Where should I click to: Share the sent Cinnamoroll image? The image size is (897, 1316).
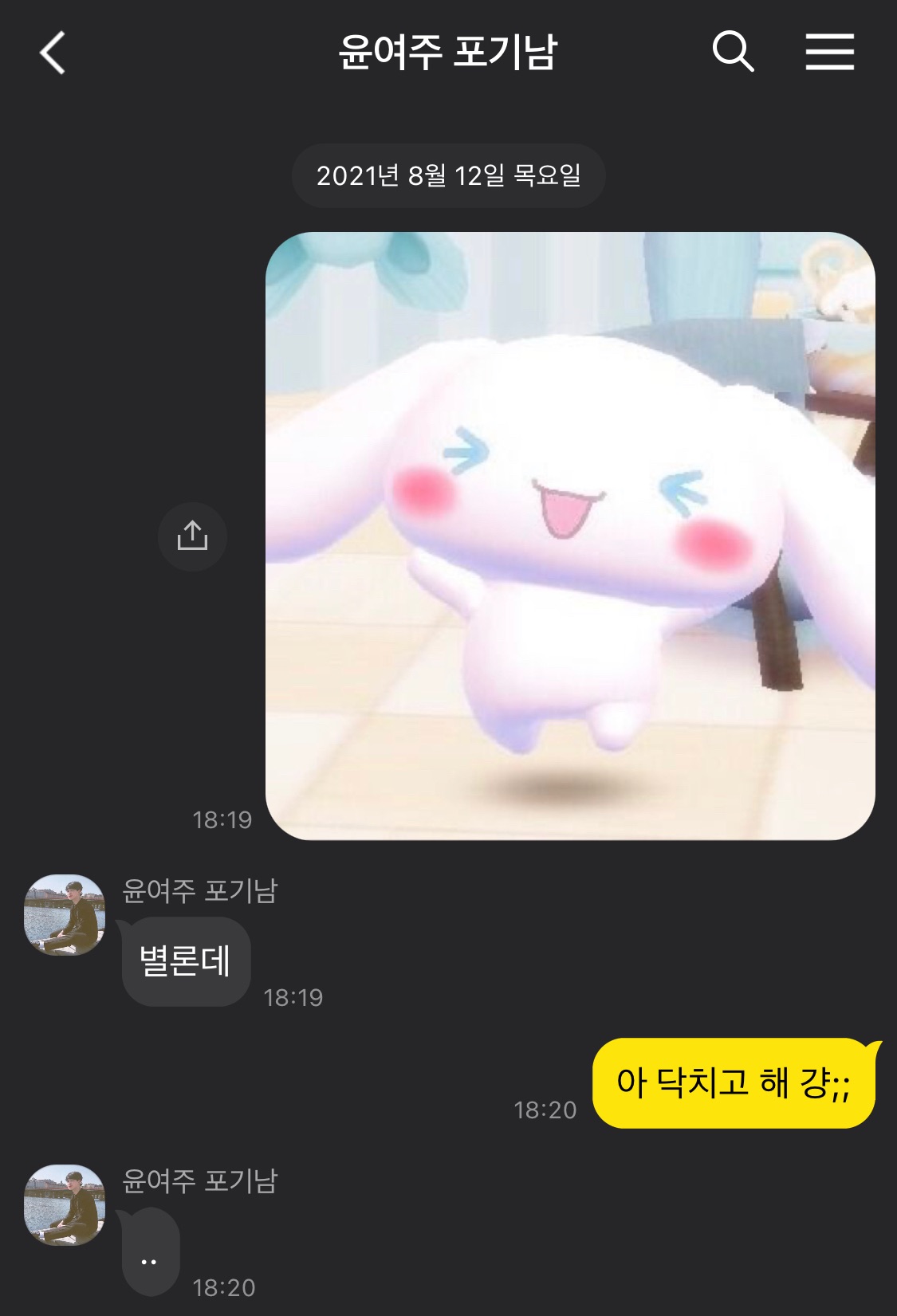[x=192, y=536]
